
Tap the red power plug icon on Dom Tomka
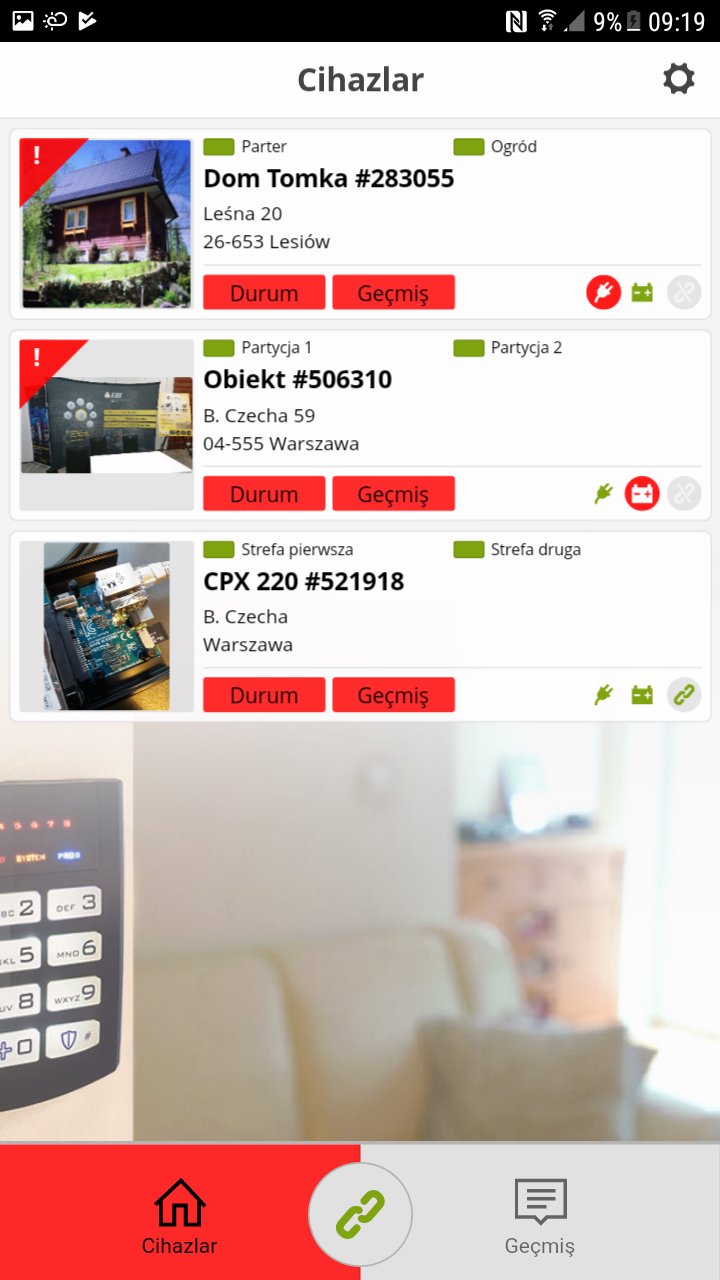coord(603,293)
